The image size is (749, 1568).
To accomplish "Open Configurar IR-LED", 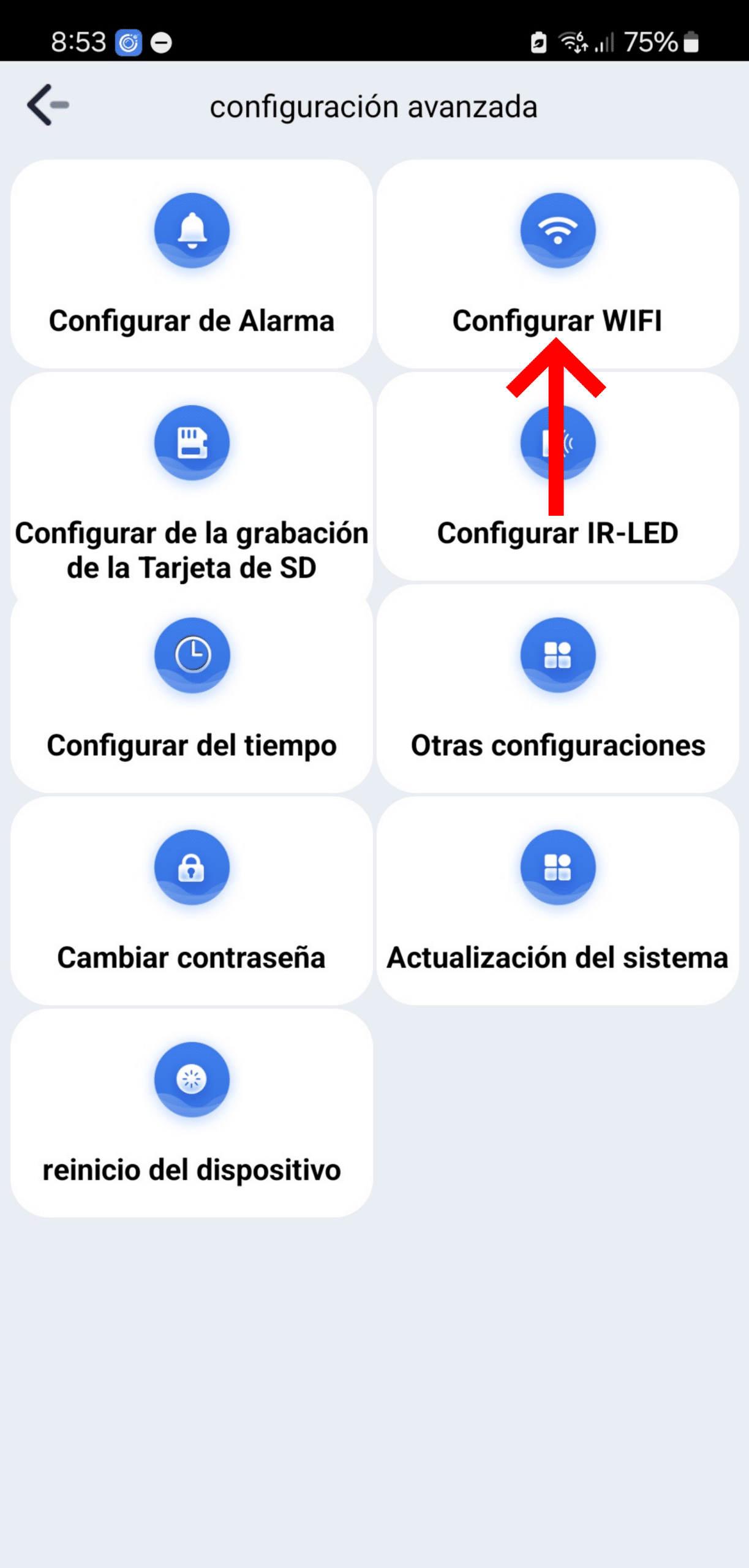I will click(x=557, y=533).
